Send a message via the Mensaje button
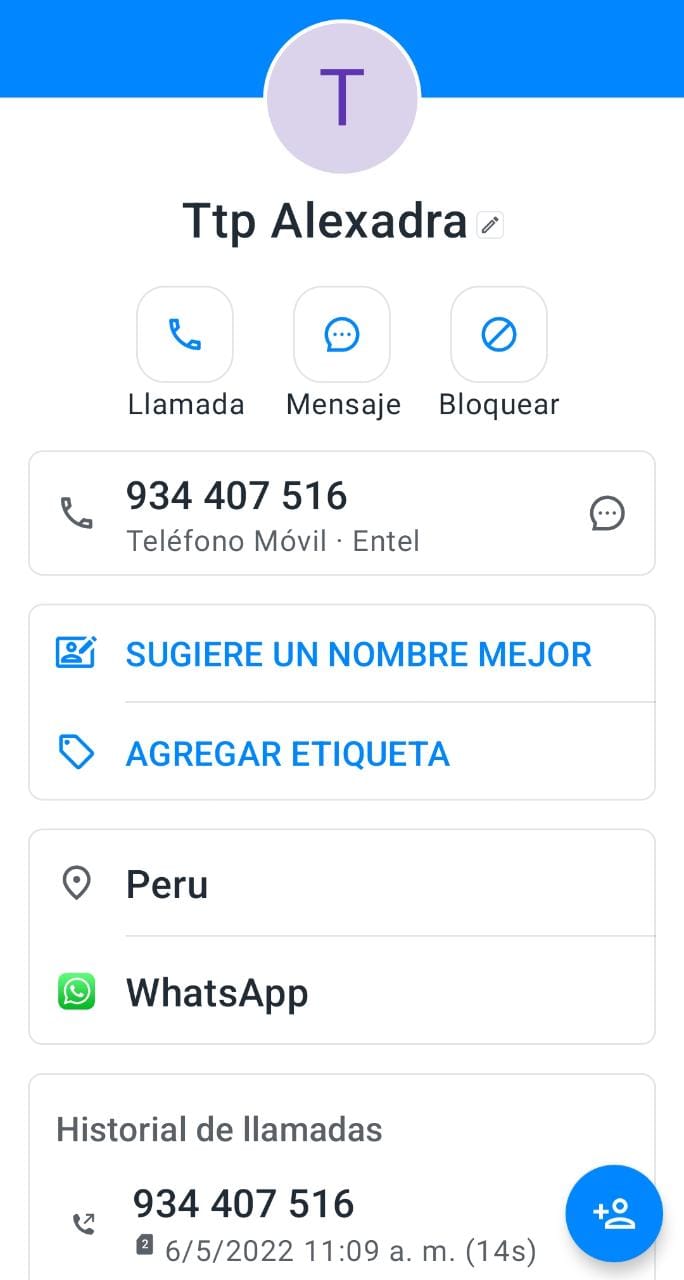The image size is (684, 1280). [342, 335]
